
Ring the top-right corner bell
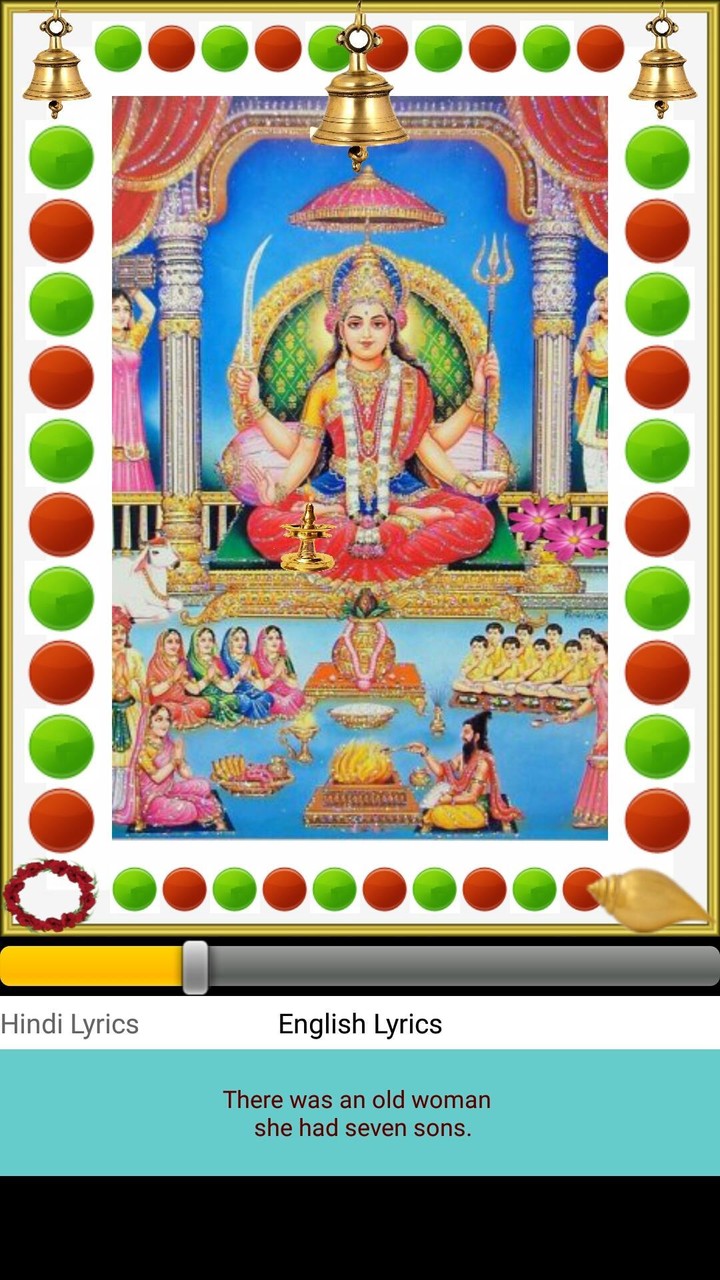point(662,61)
